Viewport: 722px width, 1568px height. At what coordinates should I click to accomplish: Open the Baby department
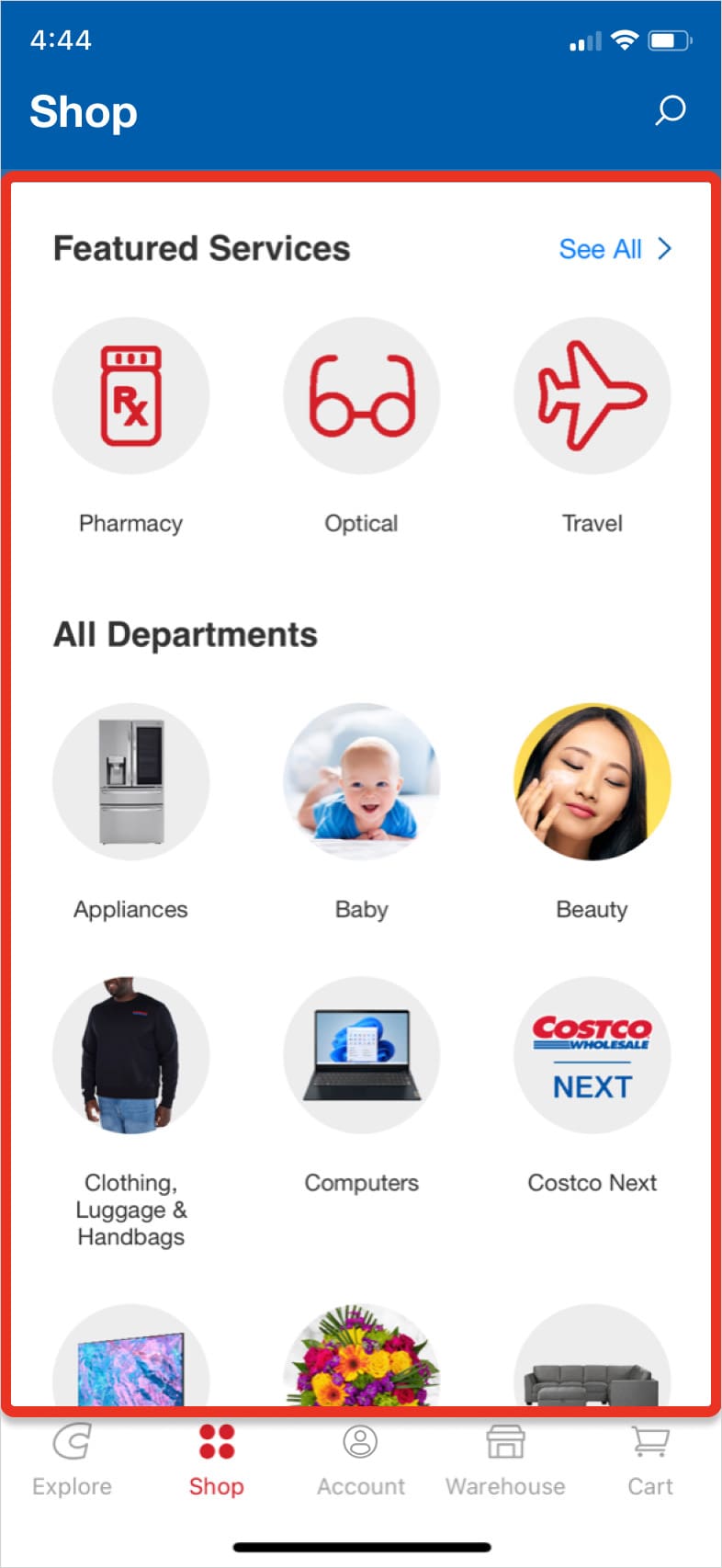361,783
